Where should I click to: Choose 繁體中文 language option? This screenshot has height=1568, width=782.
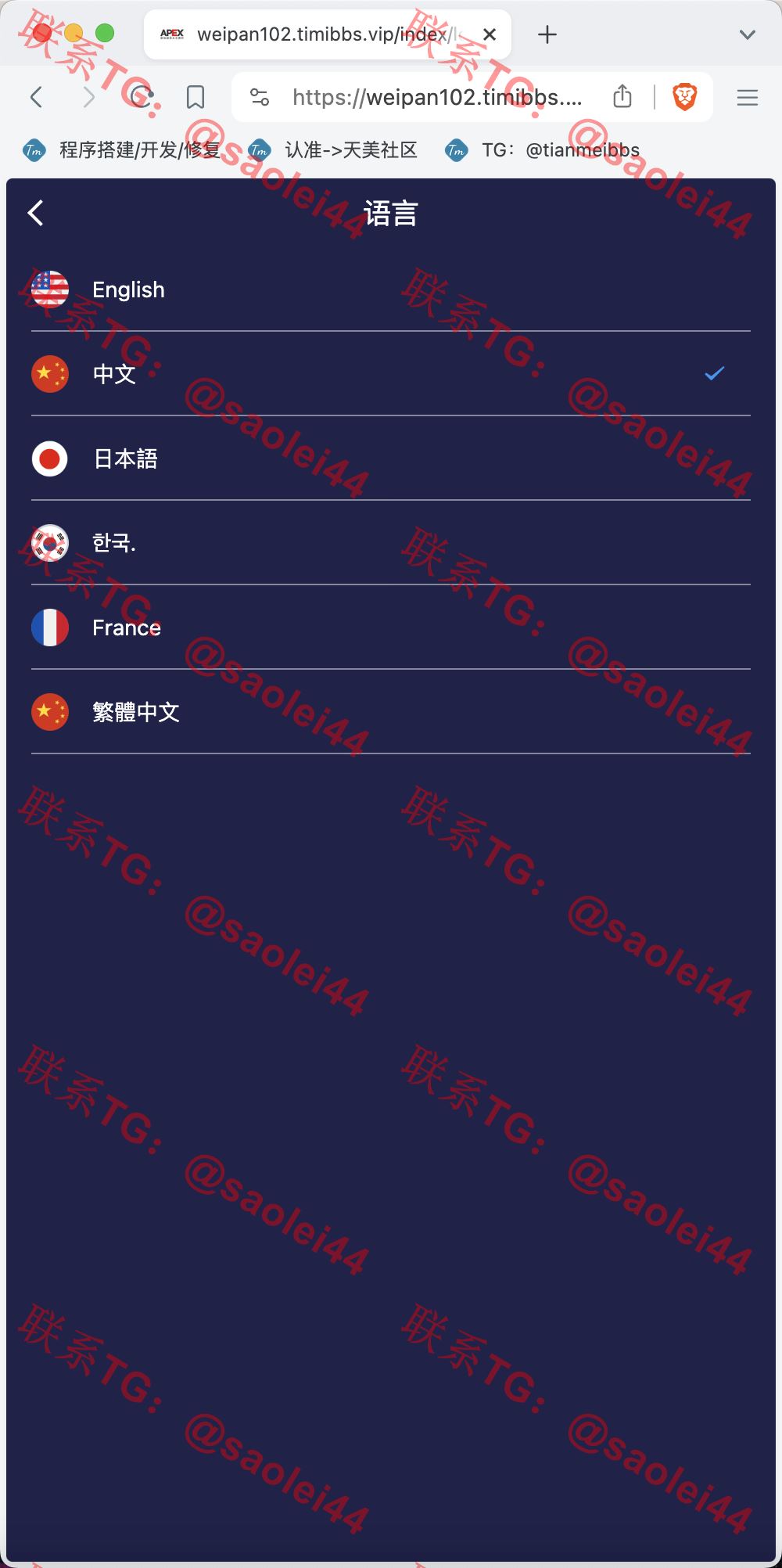pos(391,712)
